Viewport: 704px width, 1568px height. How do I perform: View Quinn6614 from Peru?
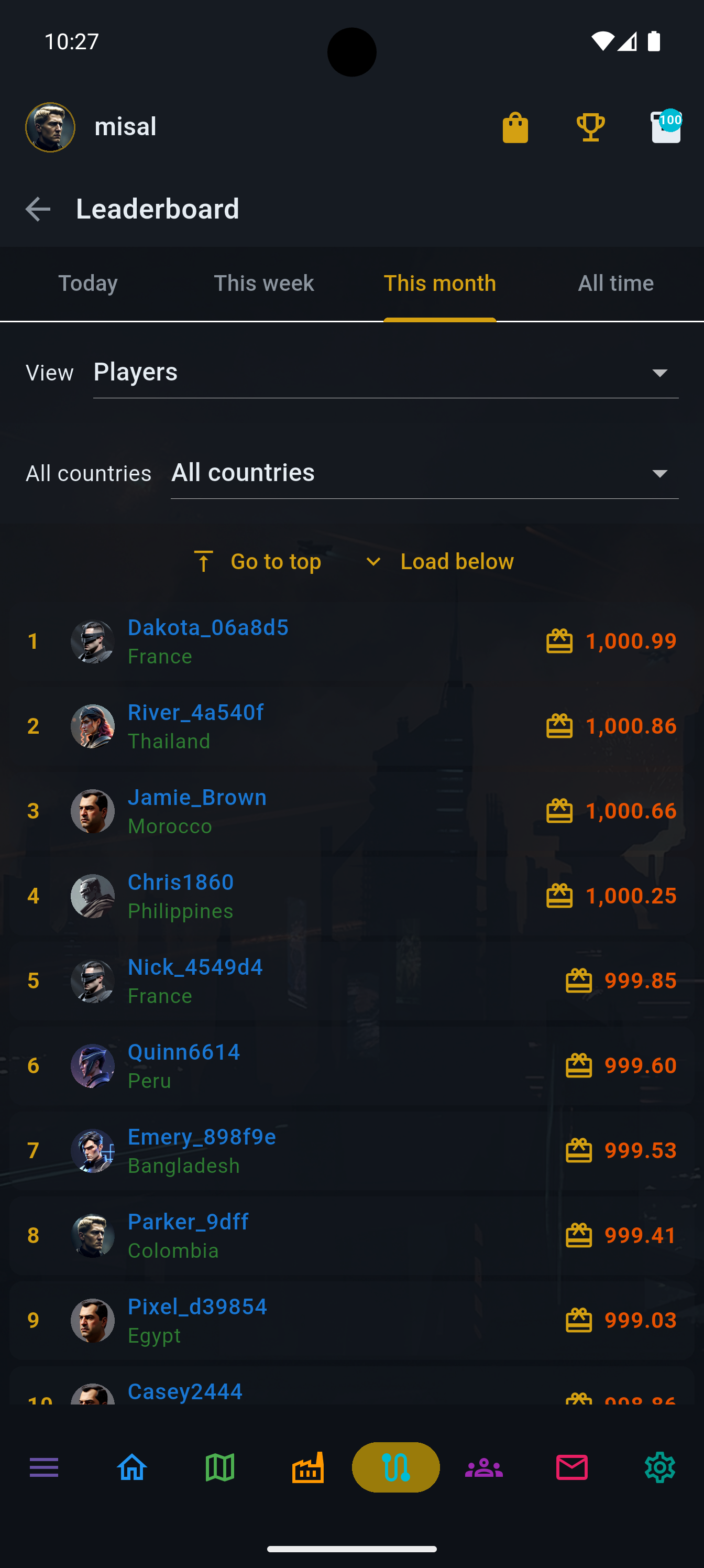click(184, 1052)
